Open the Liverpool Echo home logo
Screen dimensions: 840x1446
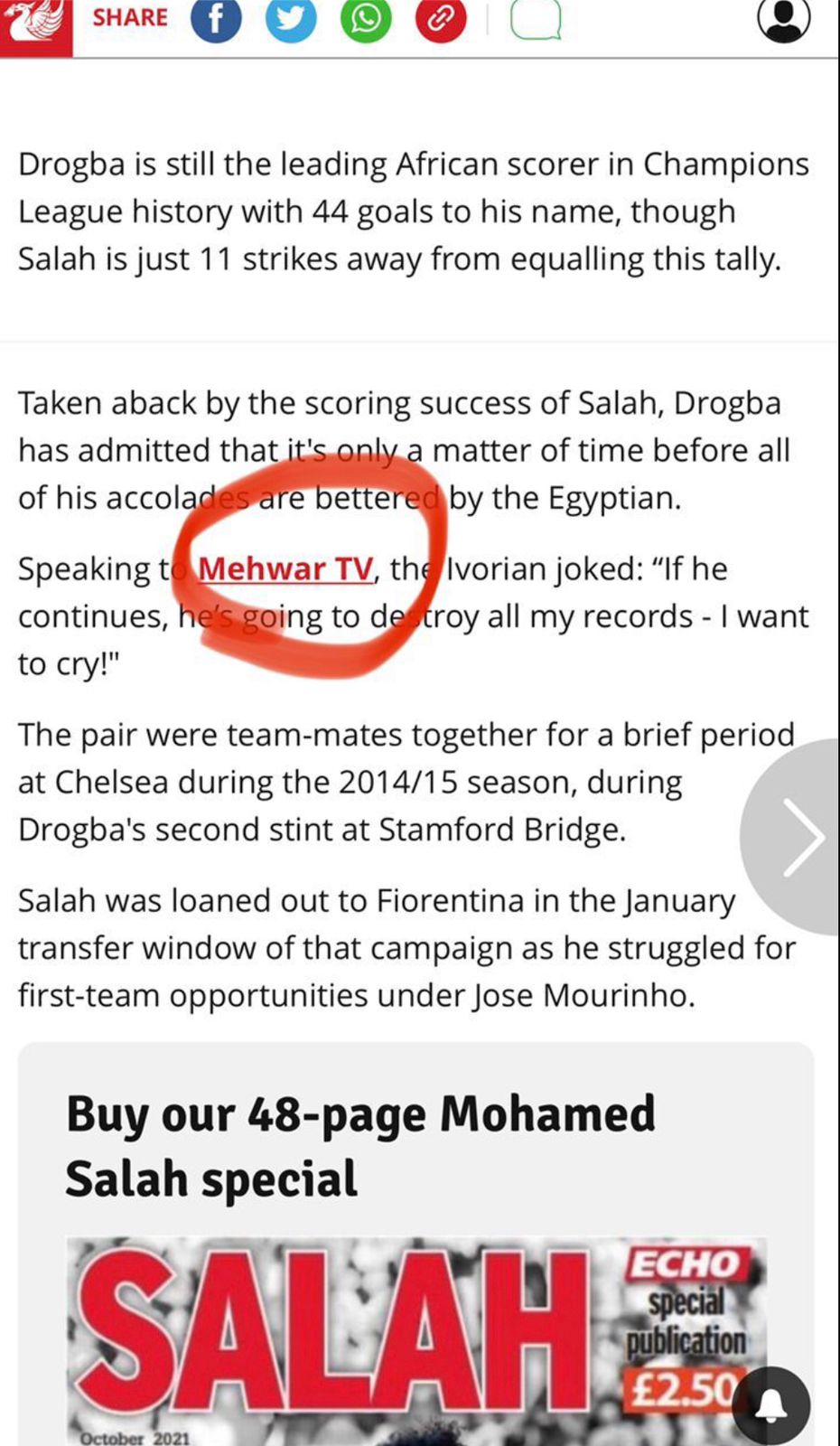36,25
